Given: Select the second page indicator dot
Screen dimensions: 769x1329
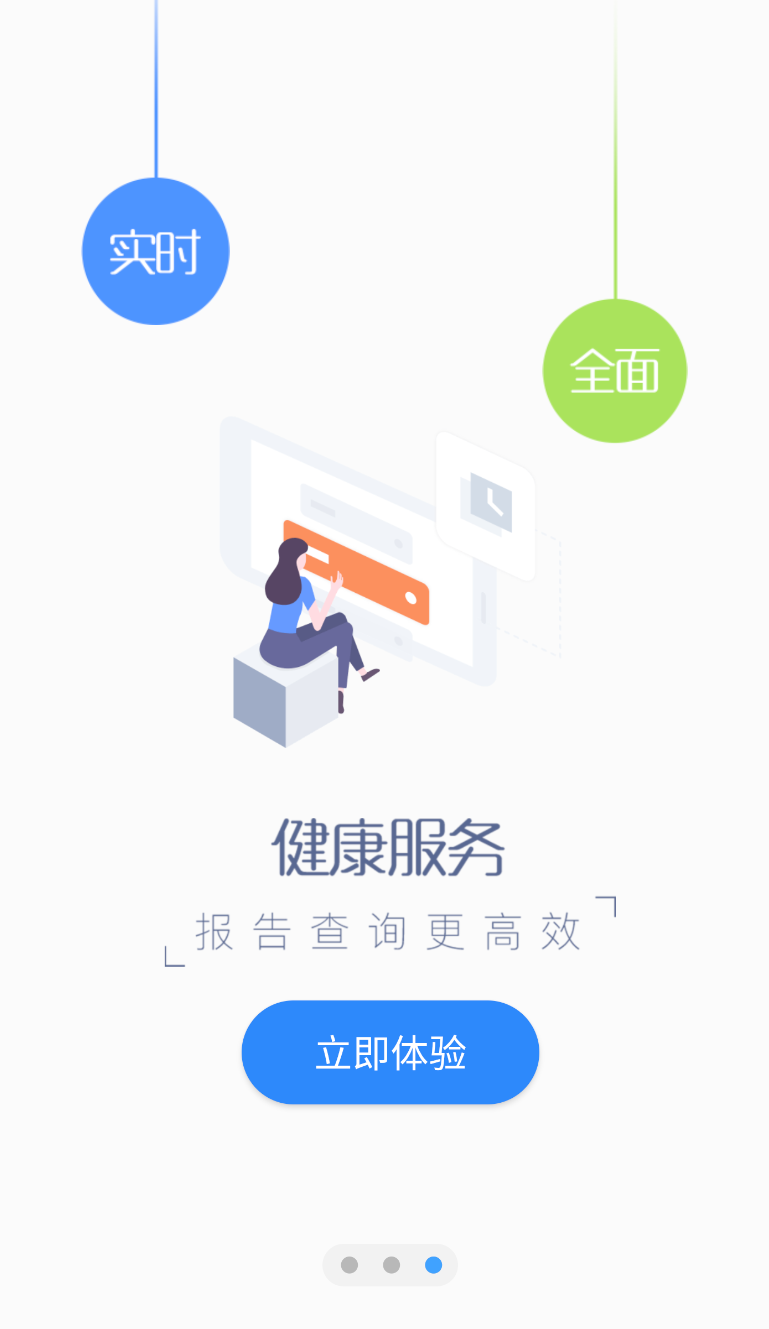Looking at the screenshot, I should tap(391, 1265).
